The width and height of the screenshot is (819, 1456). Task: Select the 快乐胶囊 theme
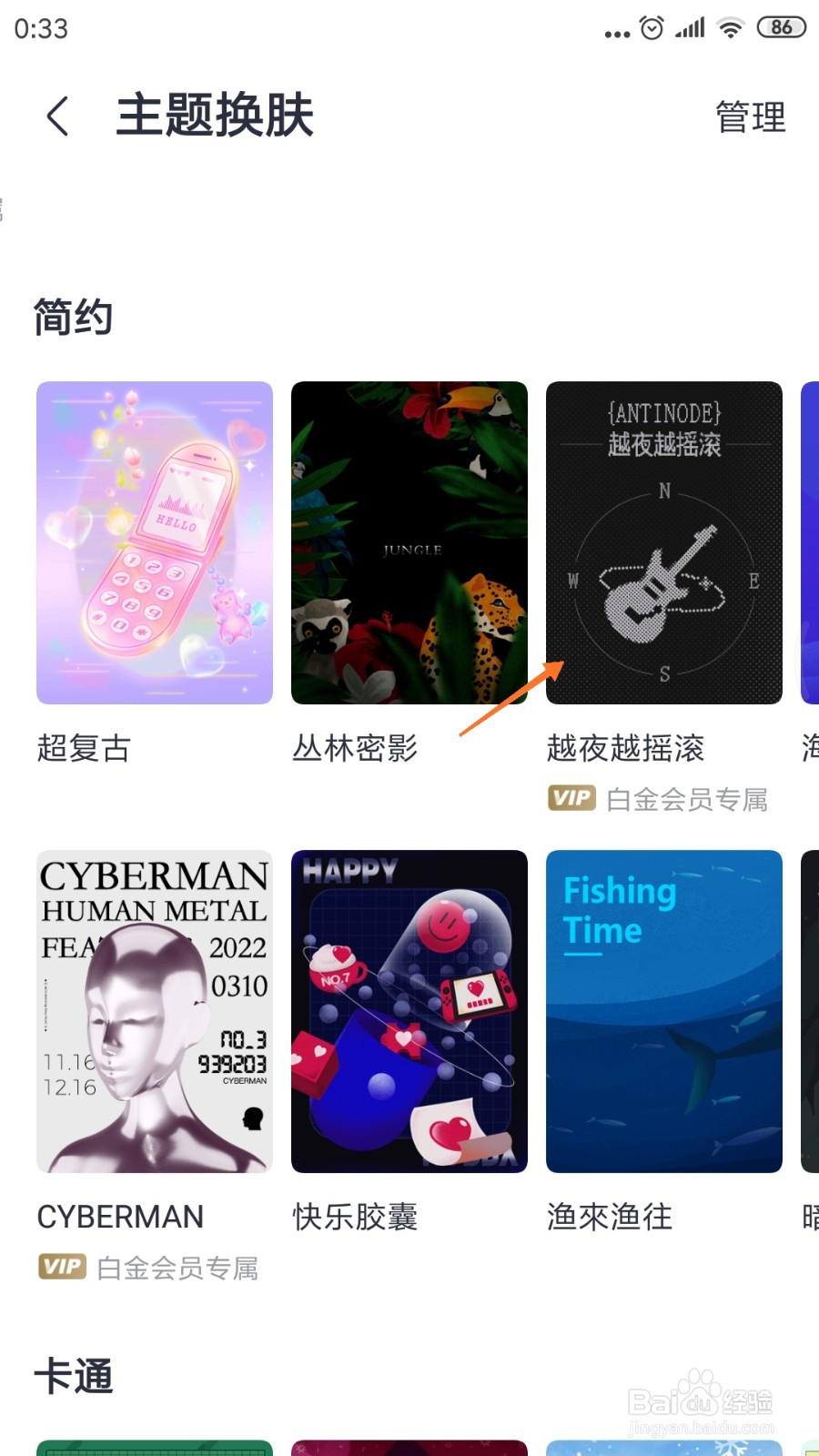[409, 1011]
